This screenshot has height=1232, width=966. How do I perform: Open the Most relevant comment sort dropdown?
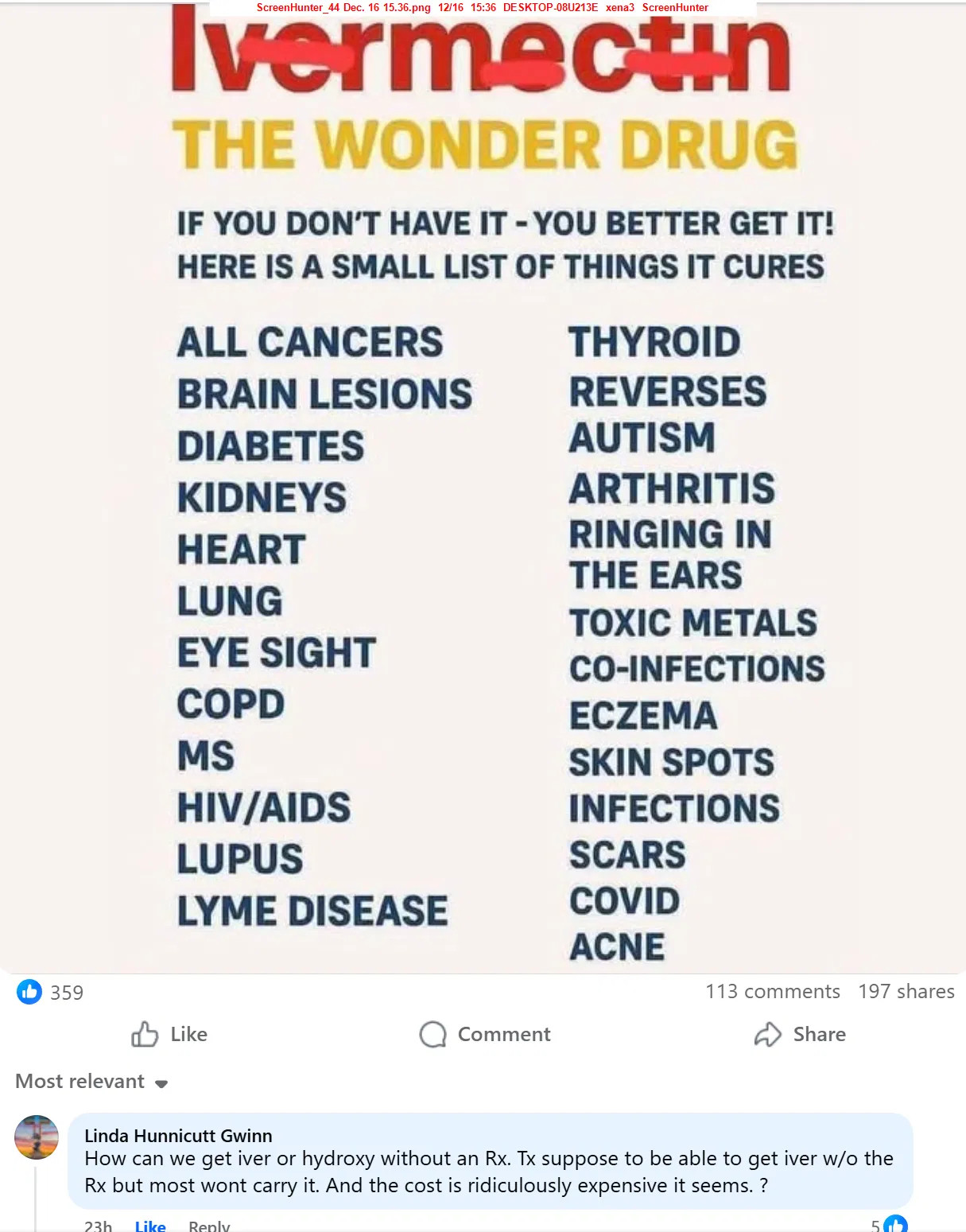91,1082
